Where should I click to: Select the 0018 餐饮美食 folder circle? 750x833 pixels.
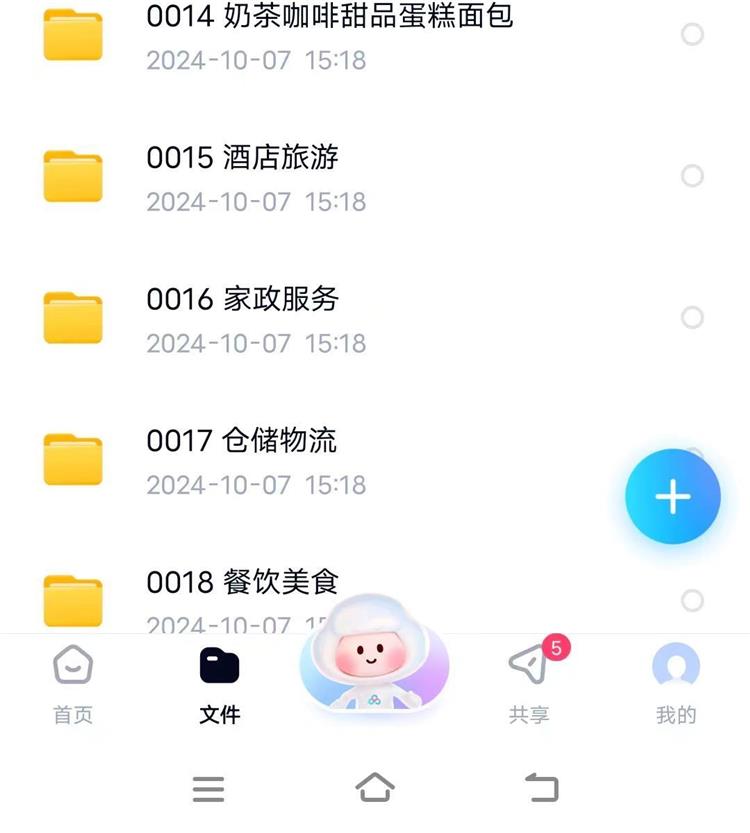[x=692, y=600]
